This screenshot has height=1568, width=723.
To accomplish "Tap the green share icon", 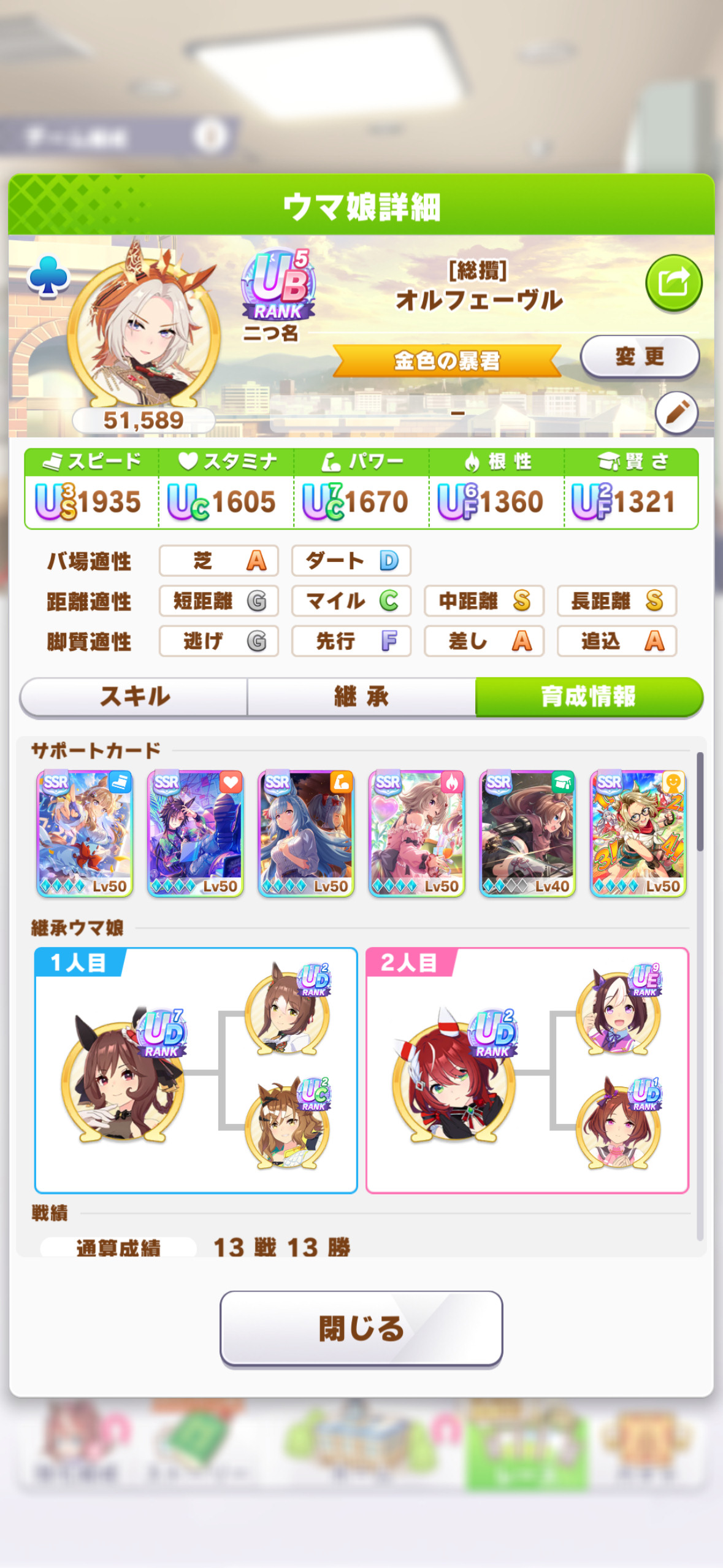I will (673, 283).
